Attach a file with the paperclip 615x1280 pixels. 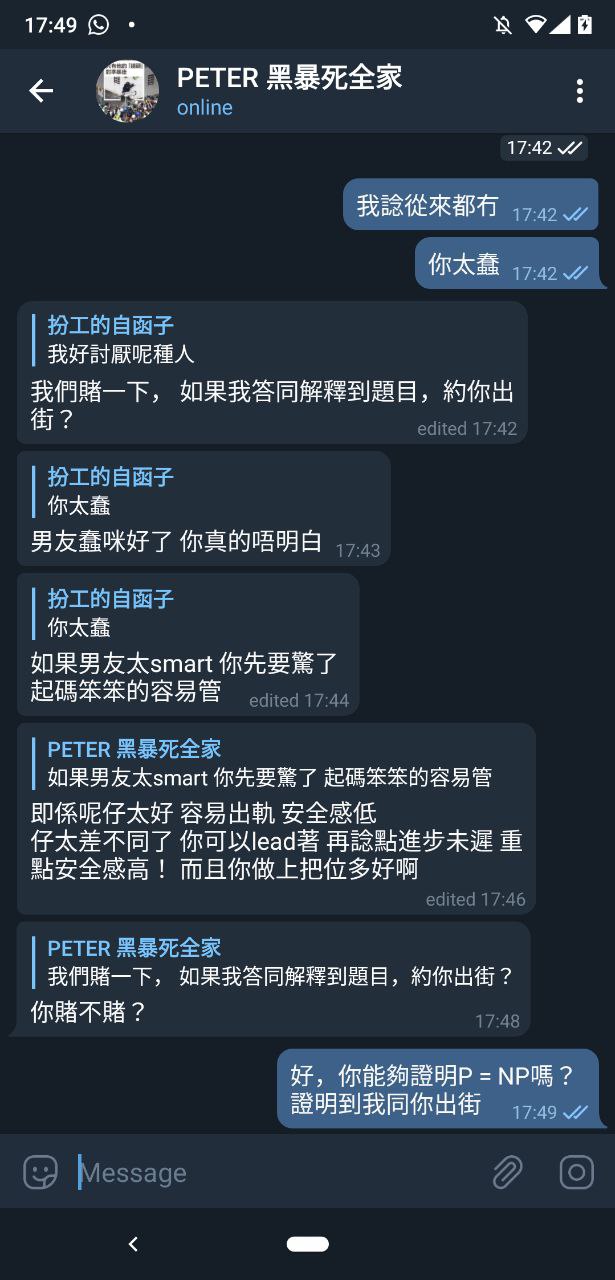pos(507,1172)
